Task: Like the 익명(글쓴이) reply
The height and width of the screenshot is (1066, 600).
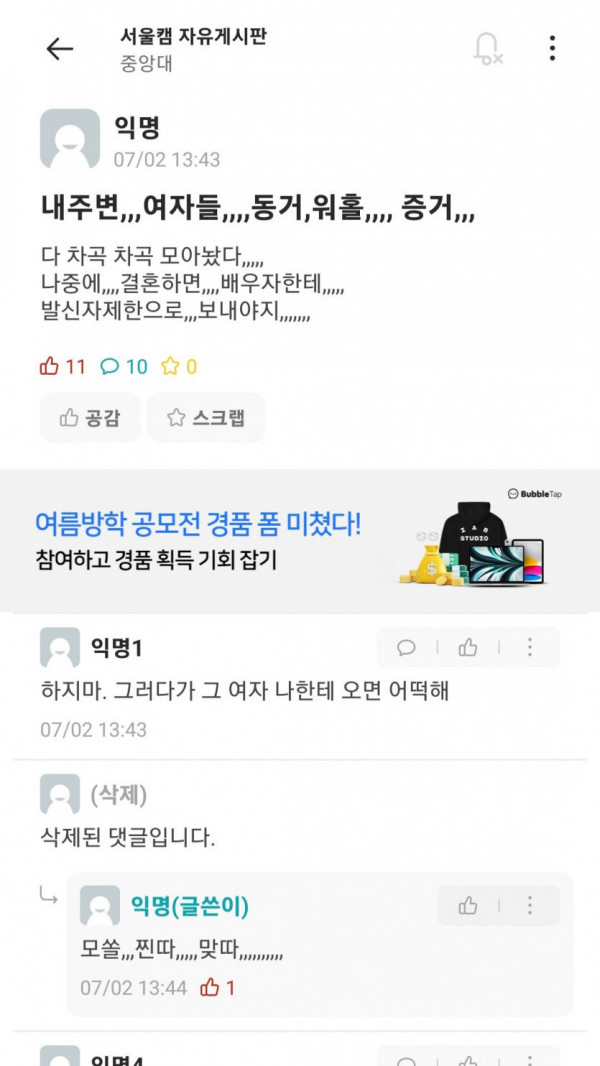Action: tap(467, 906)
